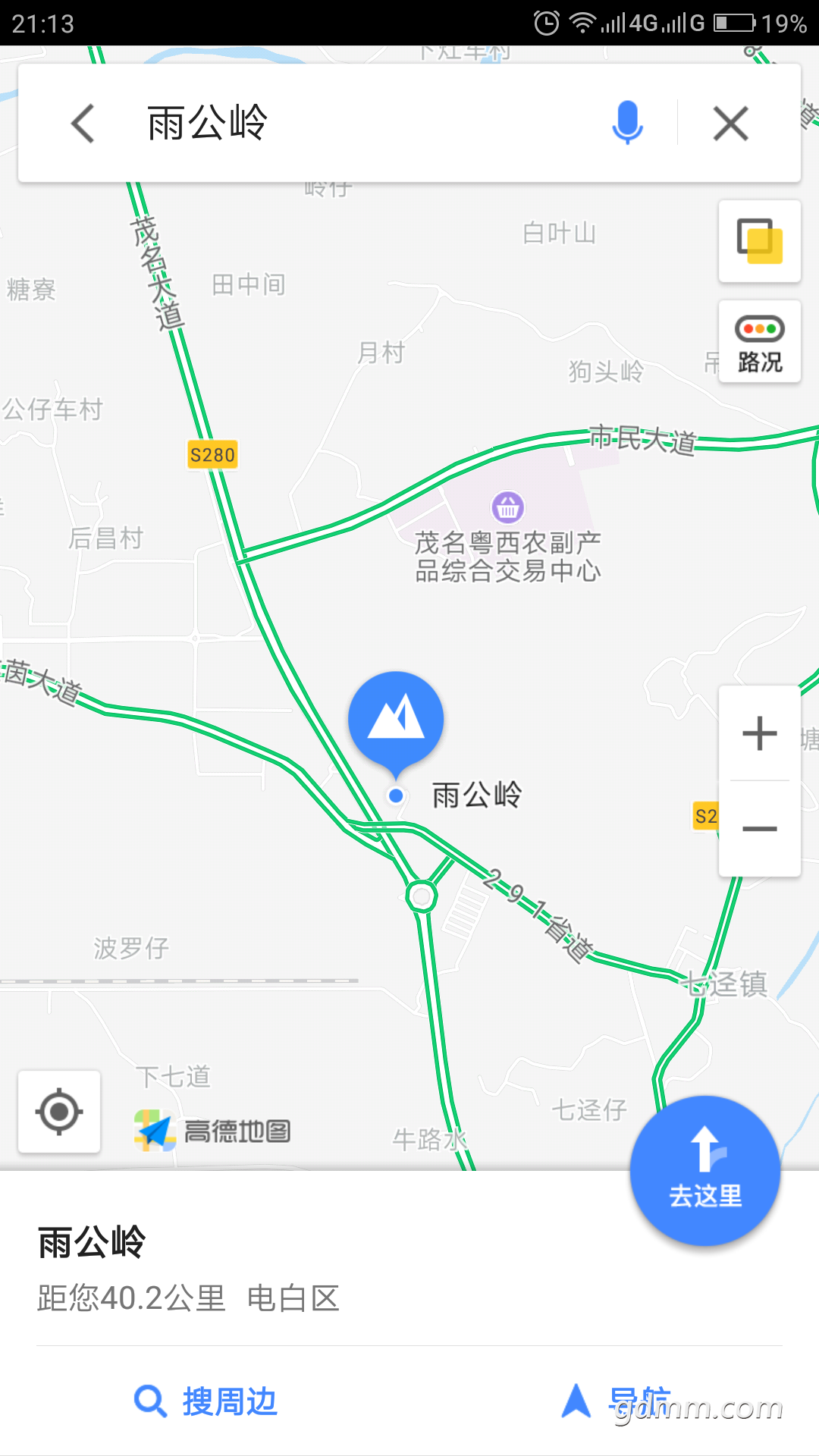Center the map on my location
Viewport: 819px width, 1456px height.
(x=59, y=1112)
